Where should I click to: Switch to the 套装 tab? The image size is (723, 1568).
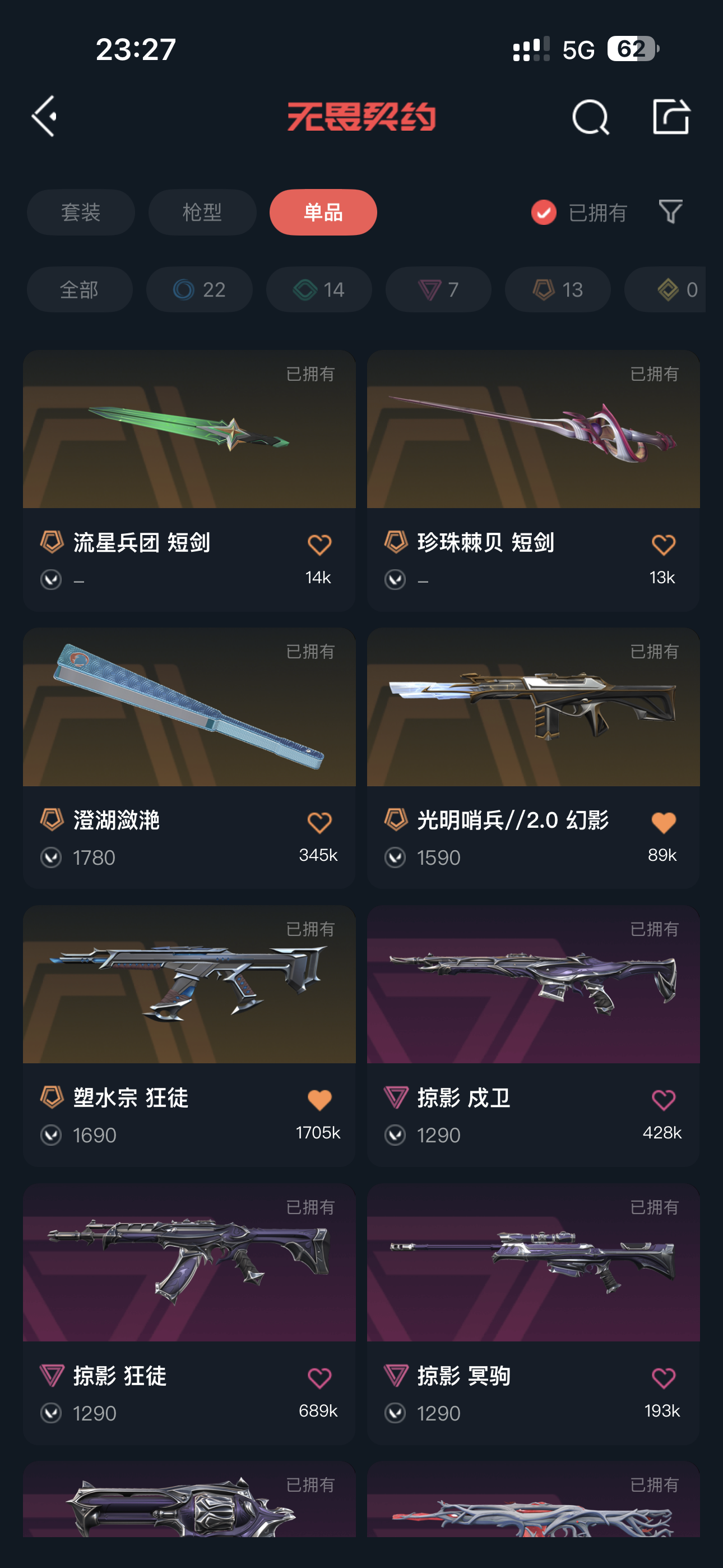click(x=81, y=213)
